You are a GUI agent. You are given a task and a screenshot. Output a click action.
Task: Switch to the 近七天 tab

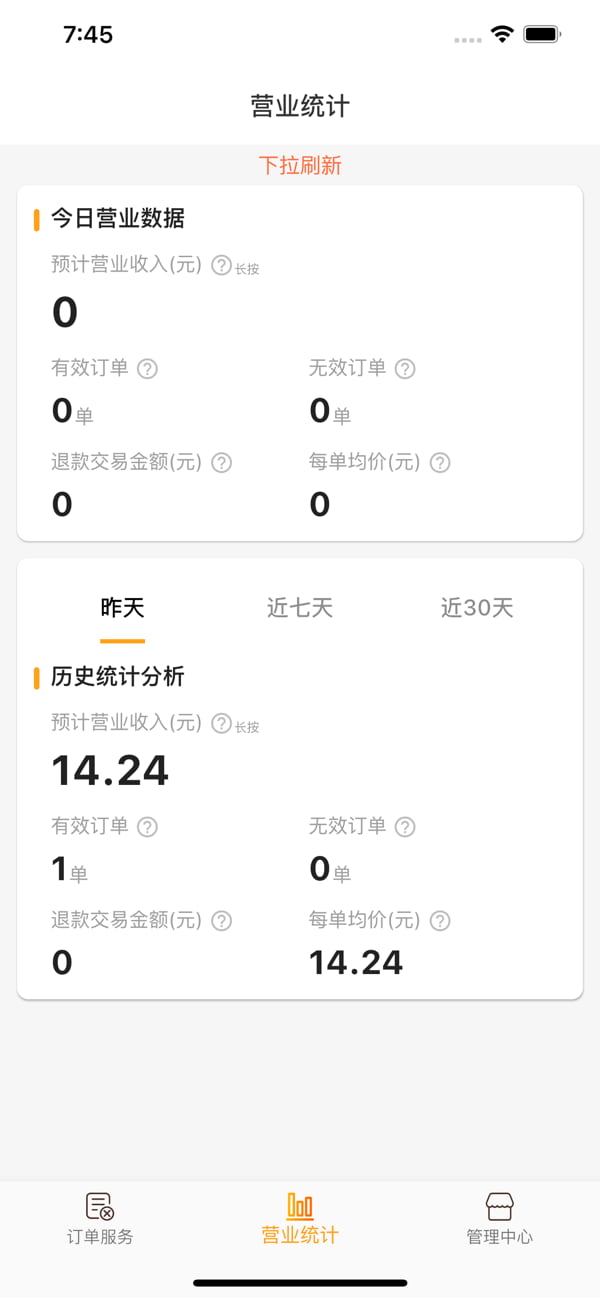coord(300,608)
